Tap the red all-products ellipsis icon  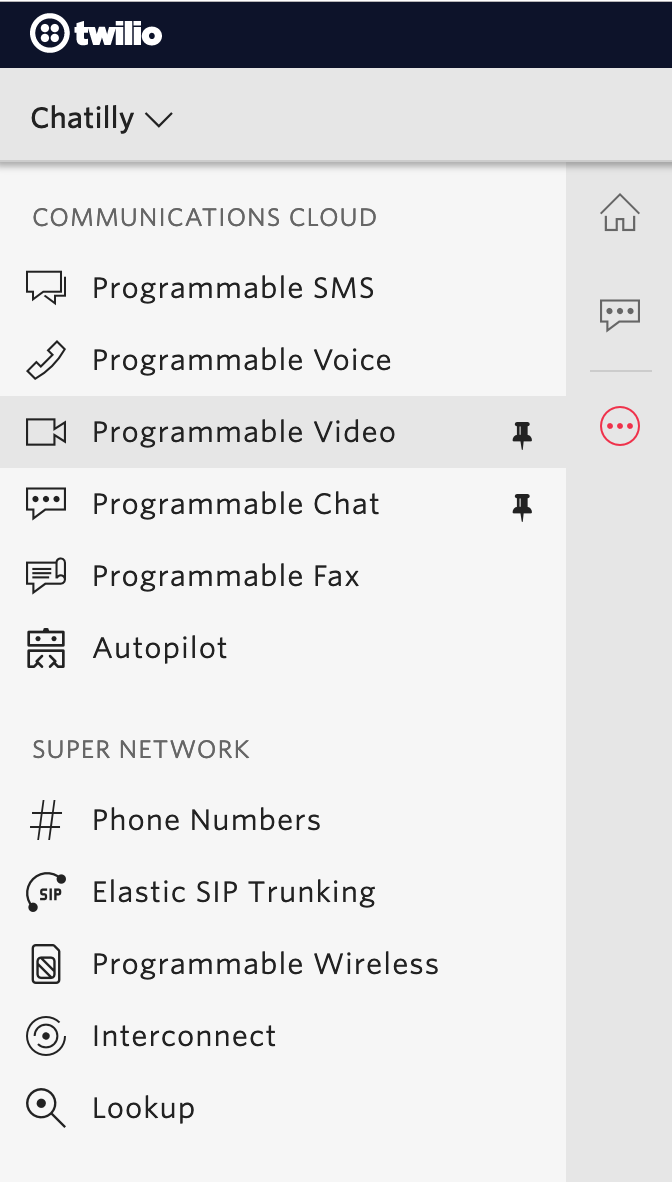(x=620, y=426)
